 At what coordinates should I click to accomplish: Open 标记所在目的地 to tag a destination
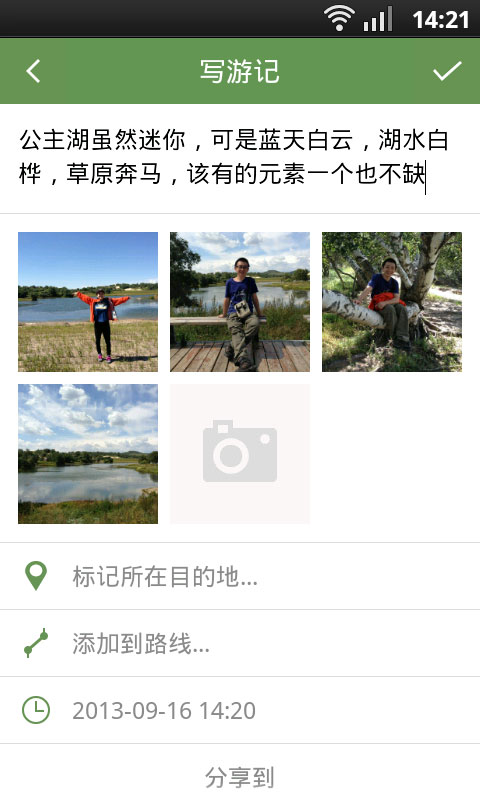click(x=240, y=576)
